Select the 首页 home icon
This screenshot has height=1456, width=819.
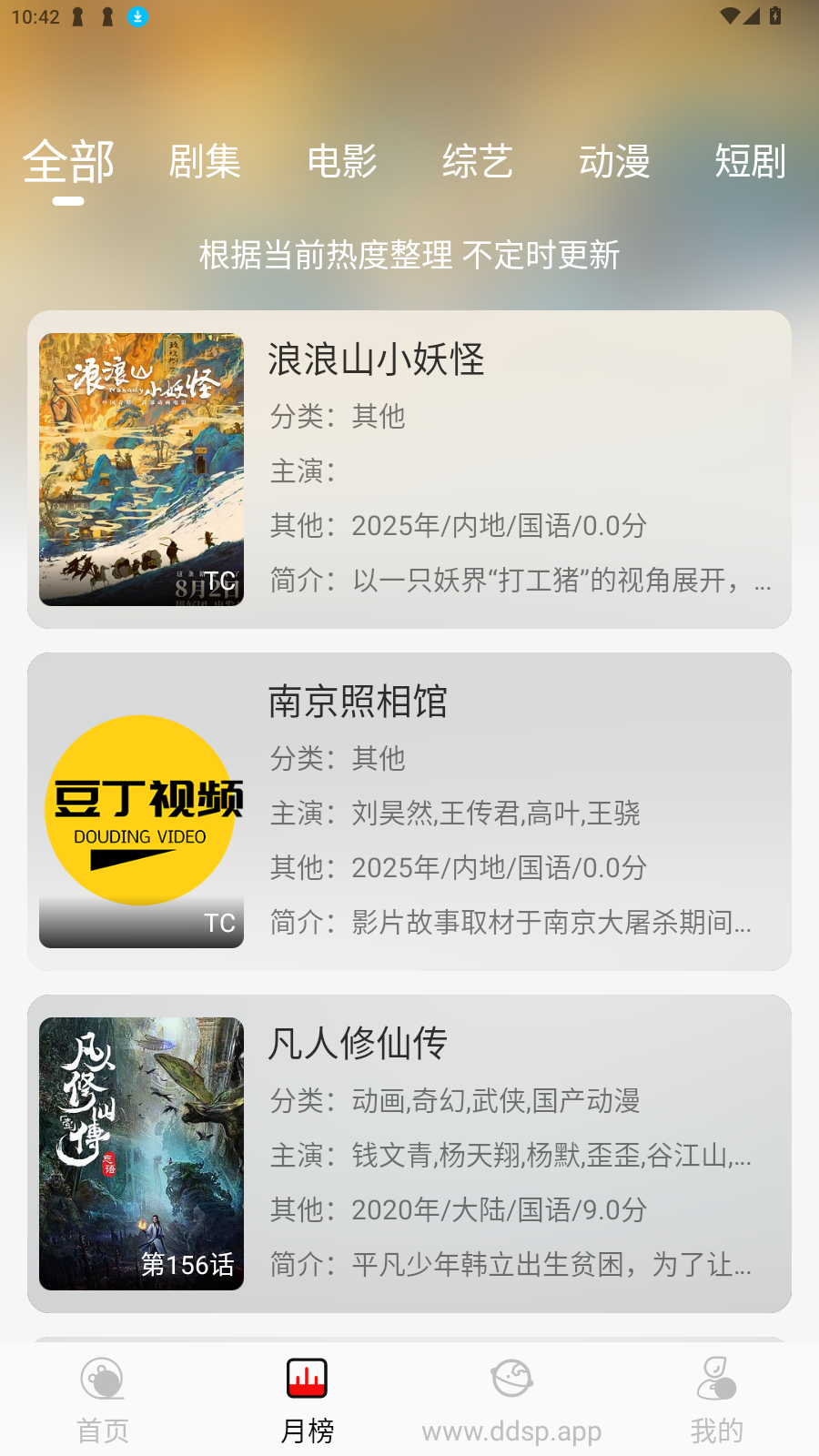(x=102, y=1379)
